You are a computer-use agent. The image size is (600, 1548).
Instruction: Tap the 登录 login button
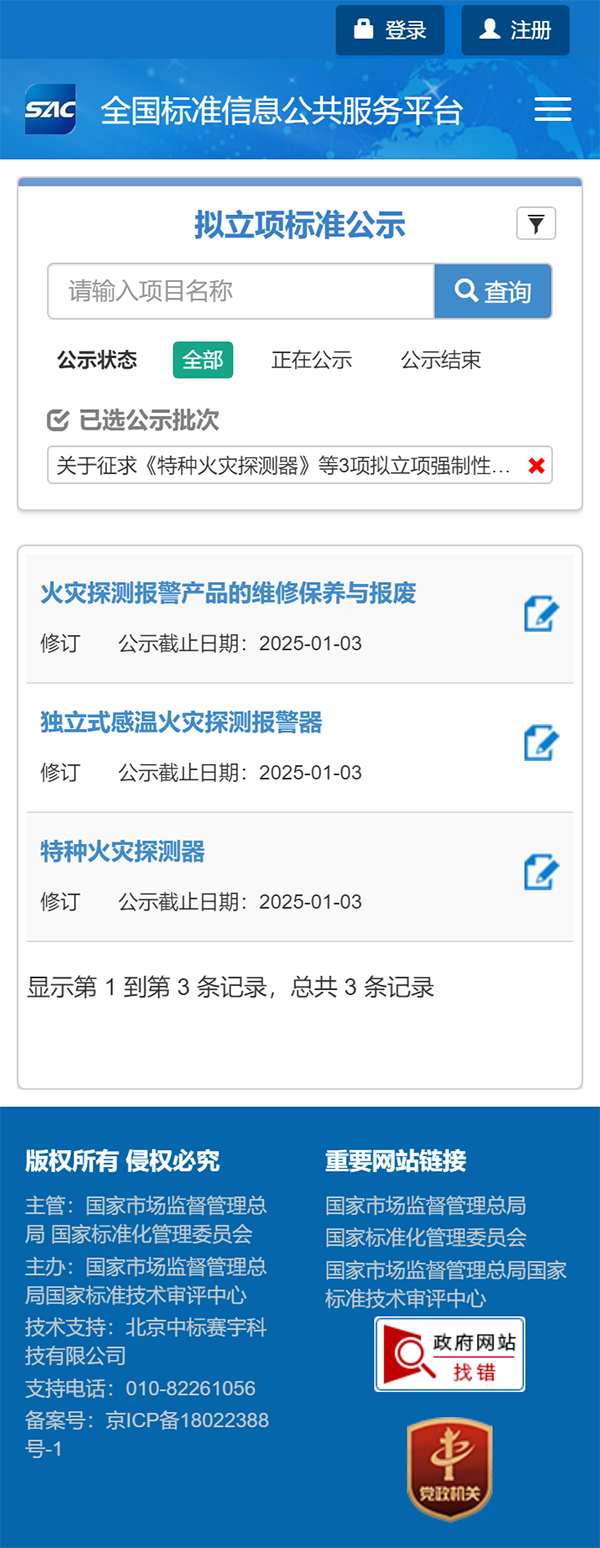pyautogui.click(x=389, y=30)
